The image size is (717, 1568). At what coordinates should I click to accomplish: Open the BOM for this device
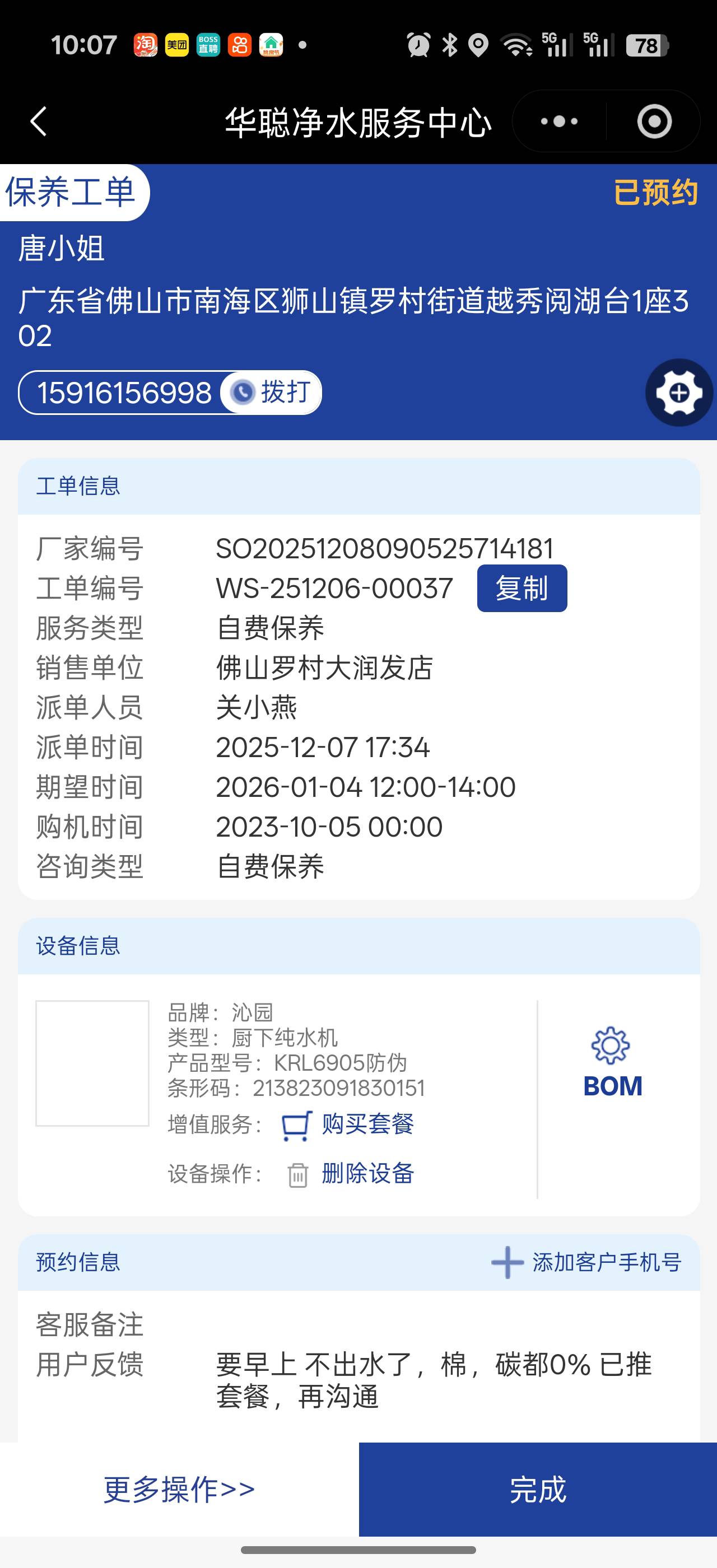tap(612, 1062)
